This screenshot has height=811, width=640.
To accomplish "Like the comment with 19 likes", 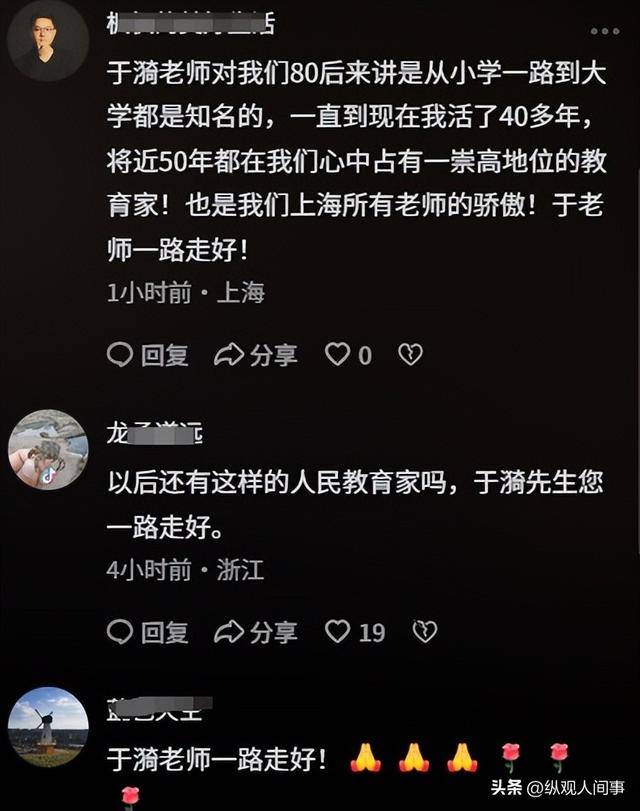I will 339,632.
